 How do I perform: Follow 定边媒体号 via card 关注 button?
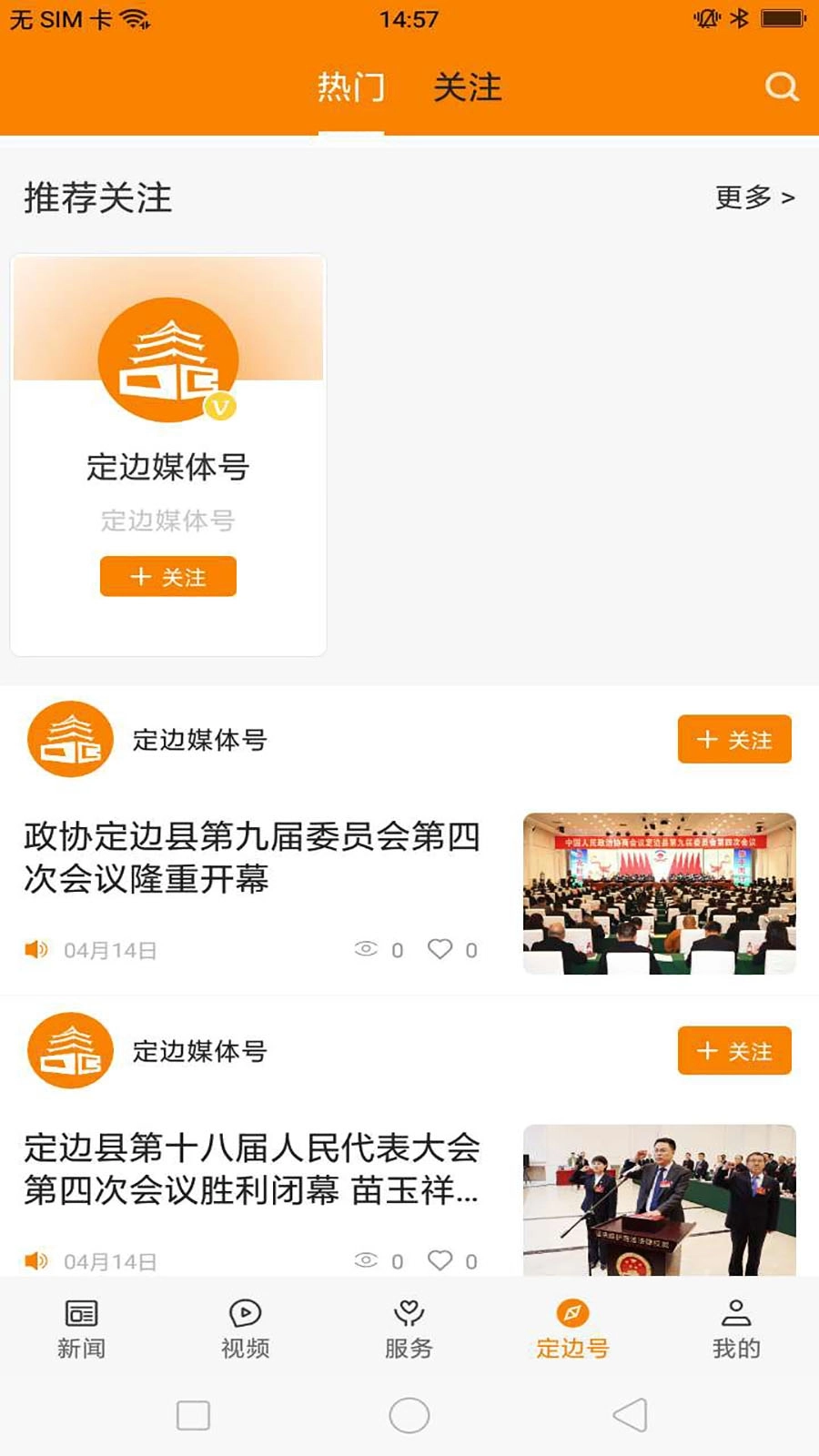pos(167,576)
